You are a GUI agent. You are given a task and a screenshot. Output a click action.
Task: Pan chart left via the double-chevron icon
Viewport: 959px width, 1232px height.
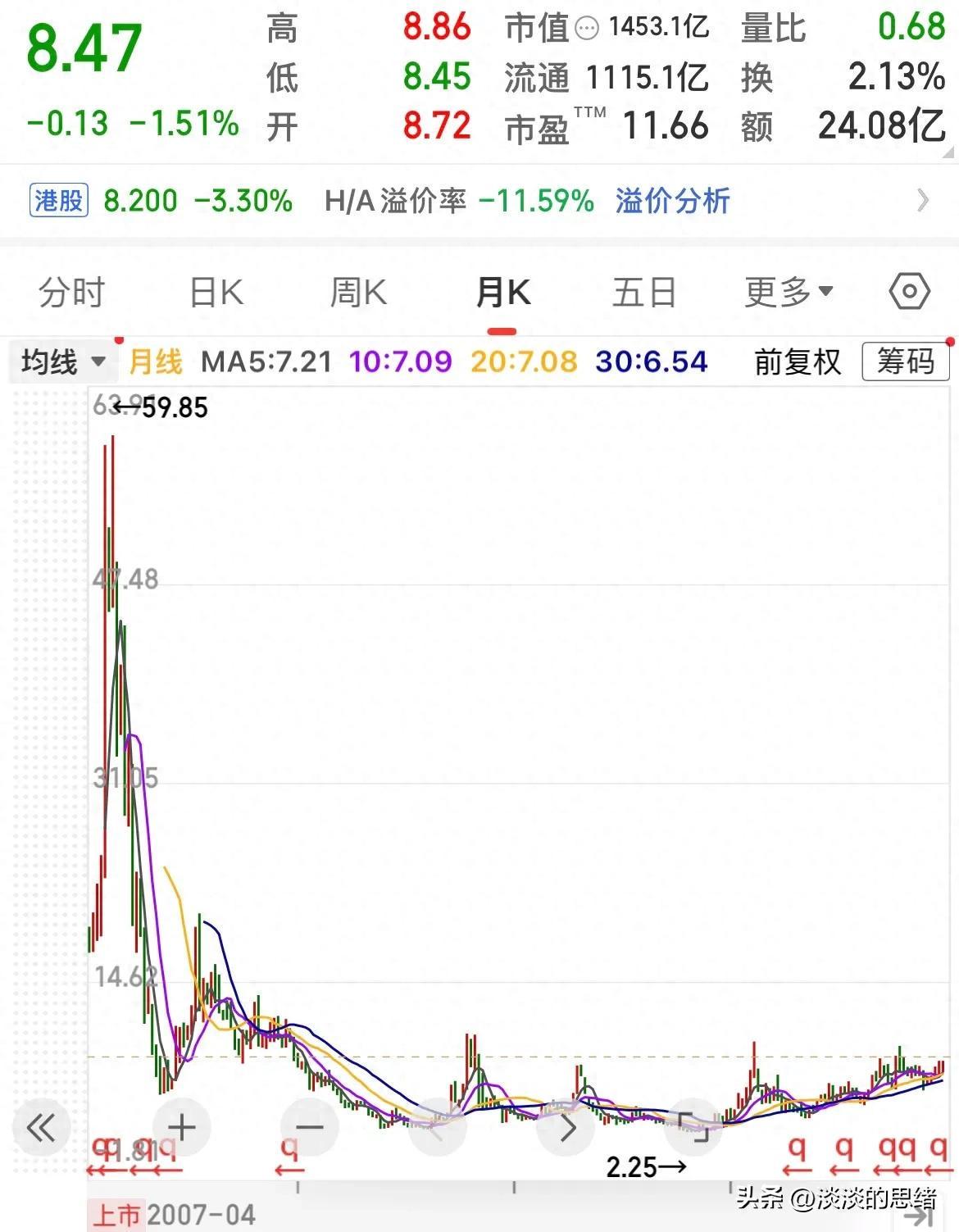(41, 1127)
